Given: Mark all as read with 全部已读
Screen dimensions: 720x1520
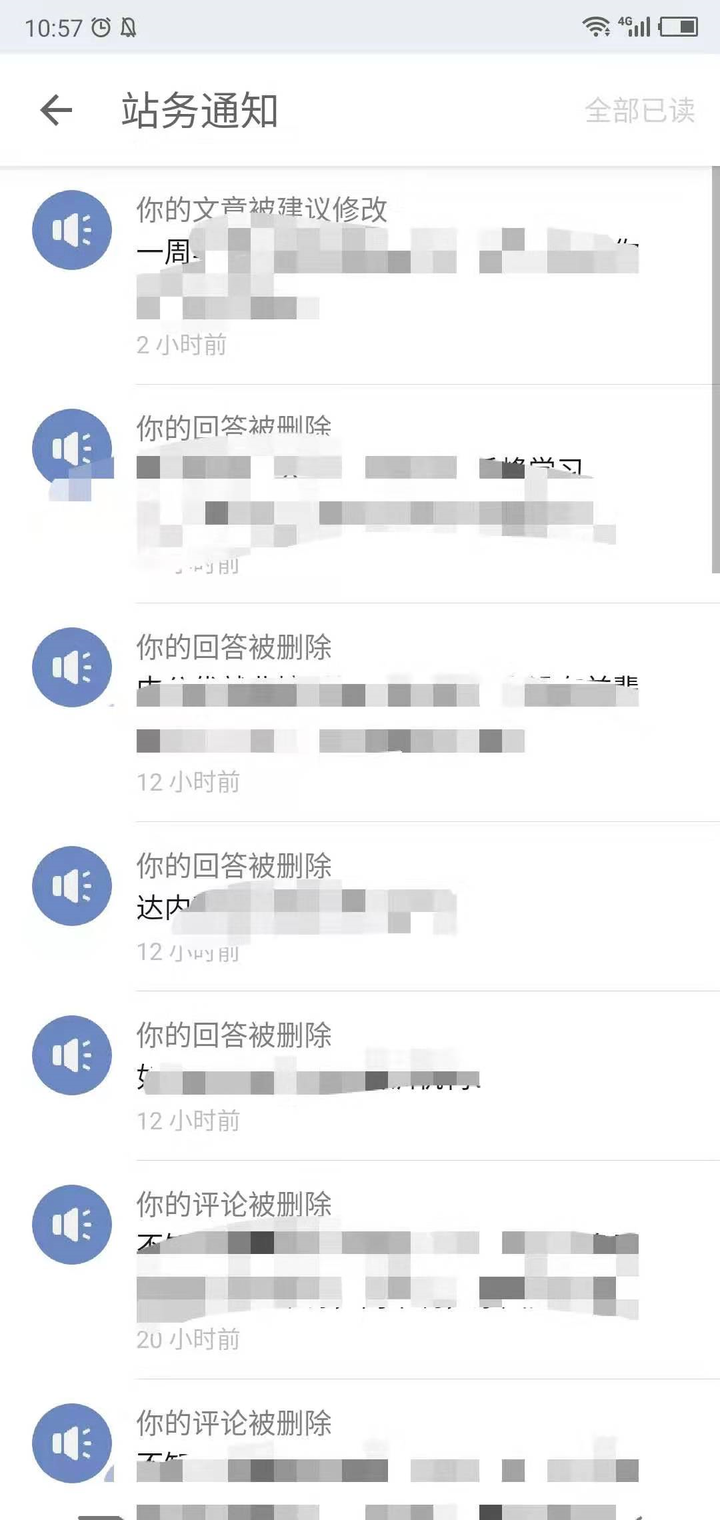Looking at the screenshot, I should [x=640, y=110].
